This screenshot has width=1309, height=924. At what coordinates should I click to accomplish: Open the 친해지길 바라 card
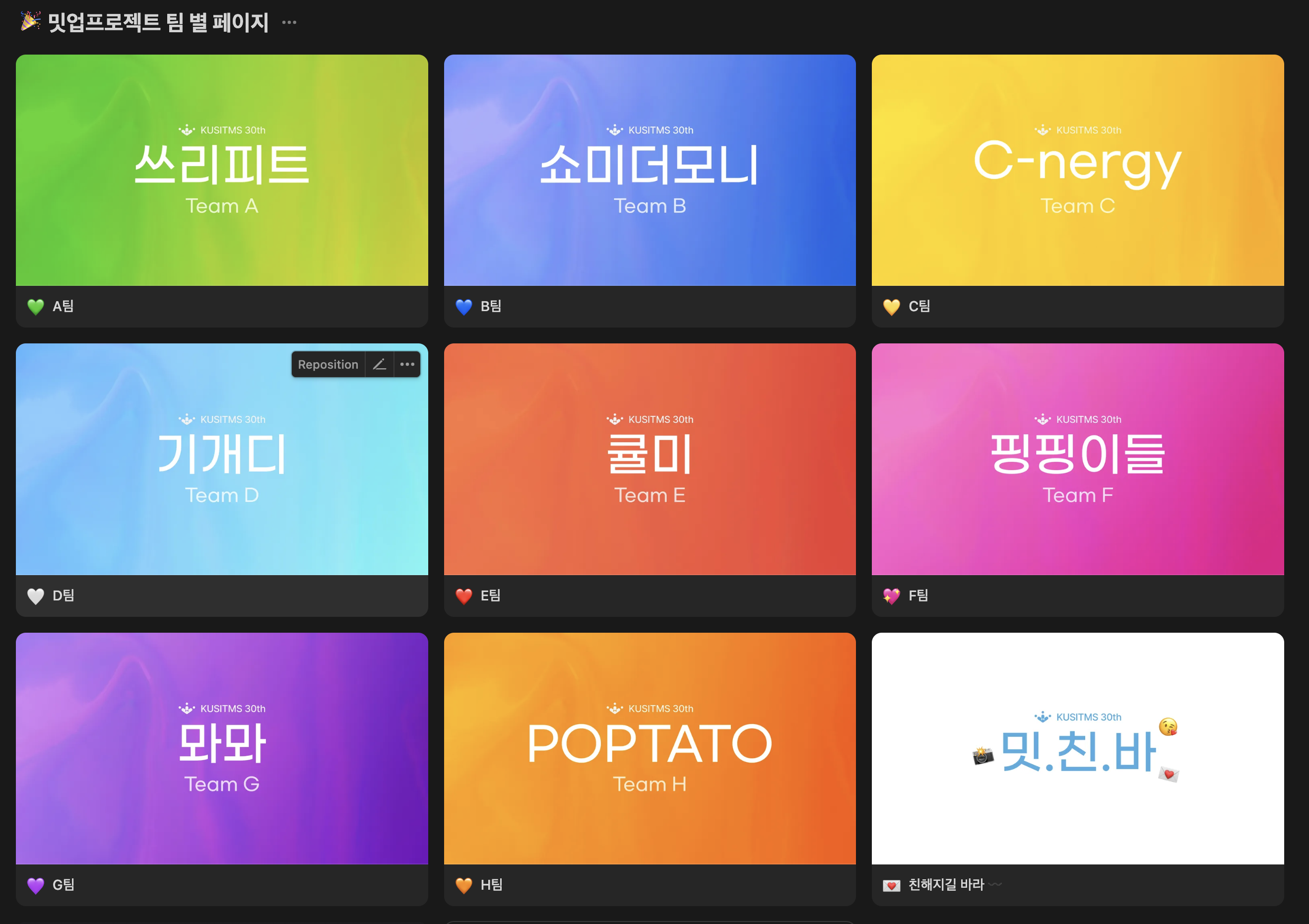point(1077,749)
